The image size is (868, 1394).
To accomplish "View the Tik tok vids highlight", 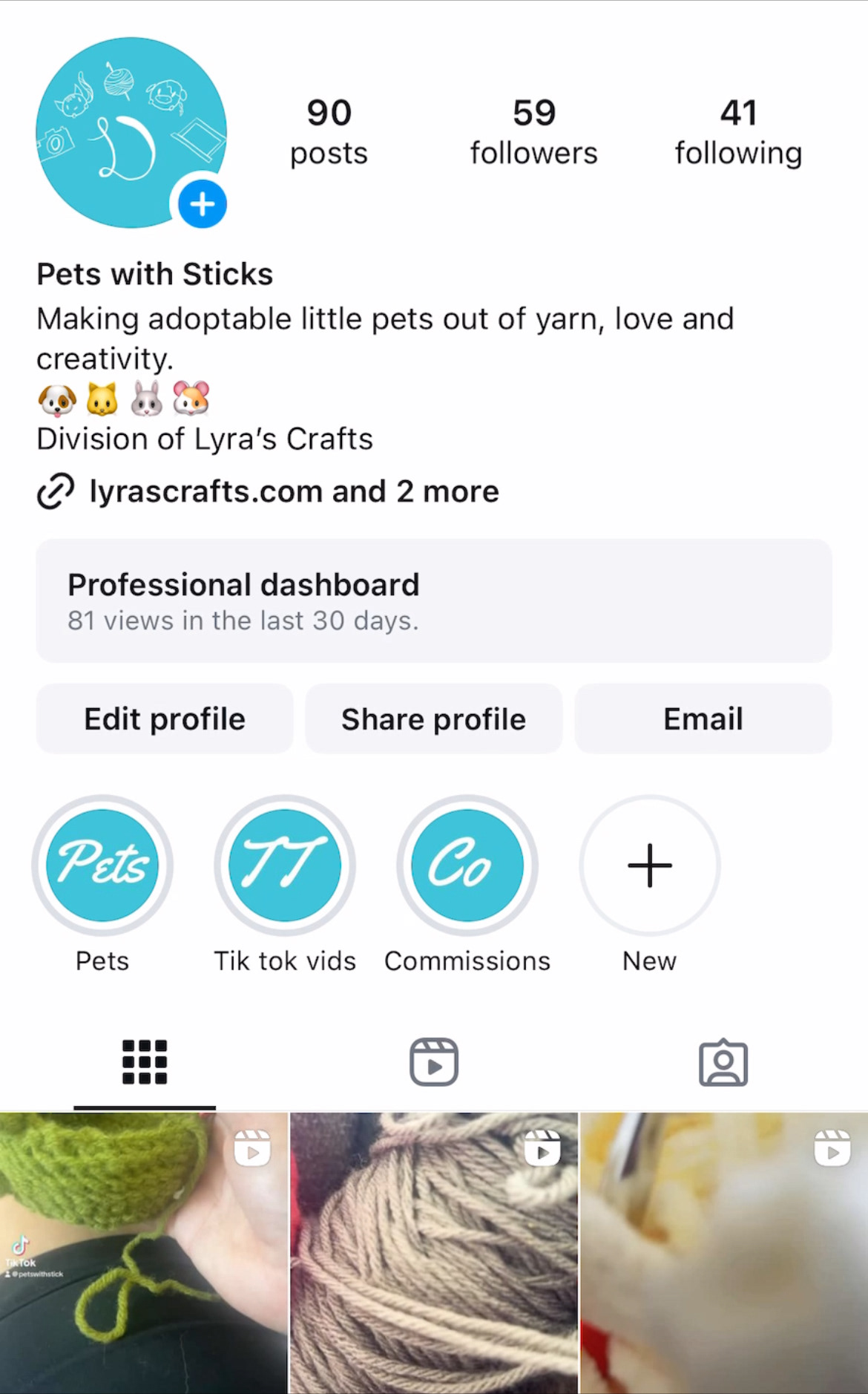I will (285, 865).
